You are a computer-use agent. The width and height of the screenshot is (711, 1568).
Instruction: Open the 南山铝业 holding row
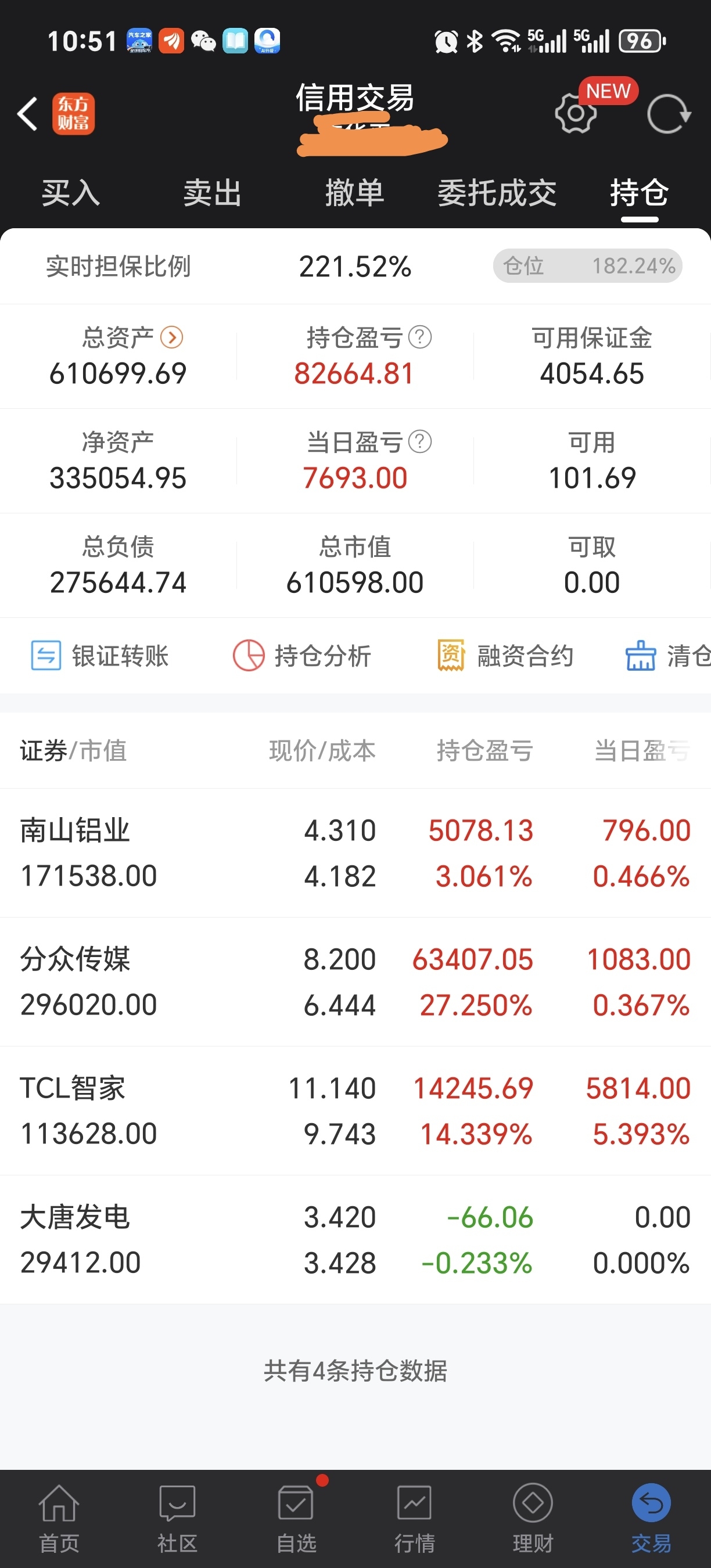click(x=355, y=853)
